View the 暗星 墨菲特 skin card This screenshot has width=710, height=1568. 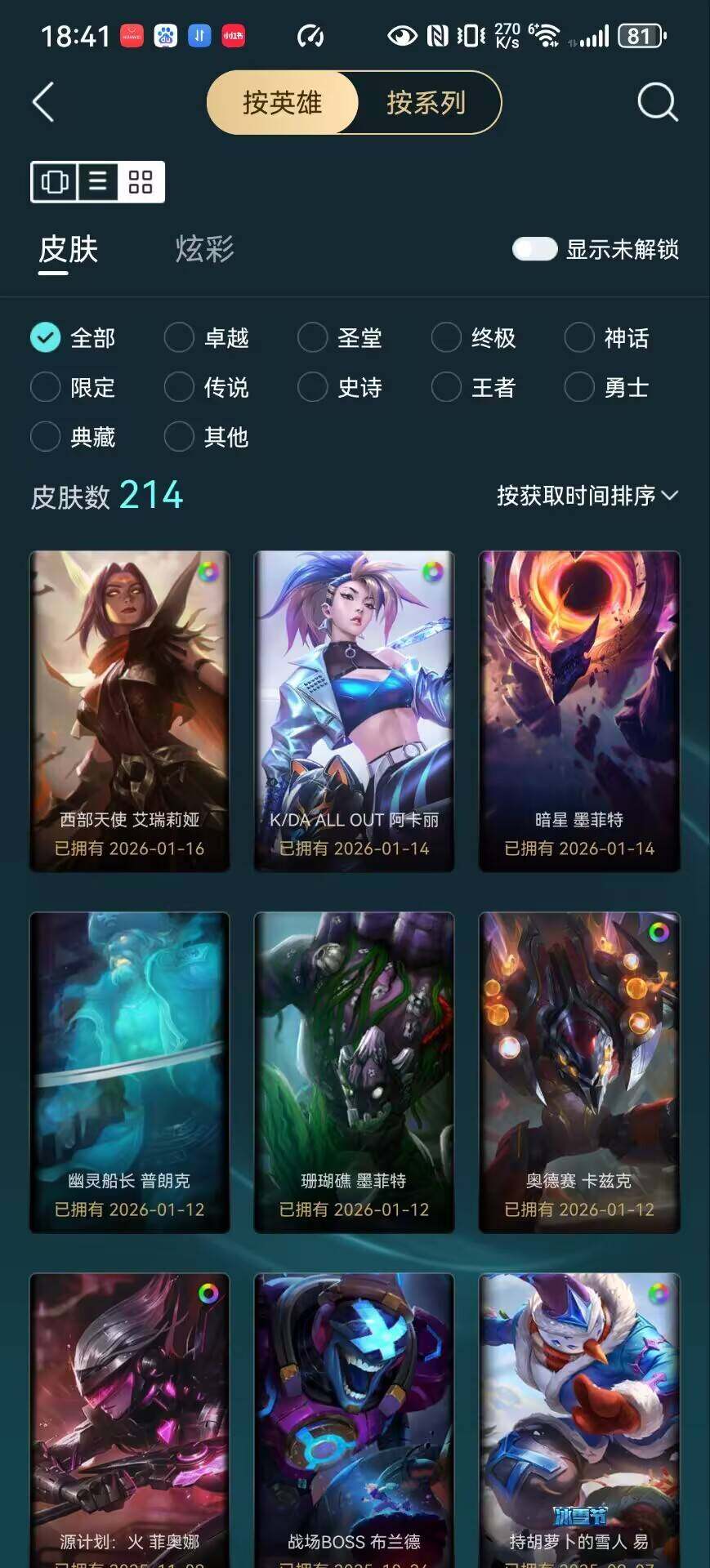click(x=578, y=710)
